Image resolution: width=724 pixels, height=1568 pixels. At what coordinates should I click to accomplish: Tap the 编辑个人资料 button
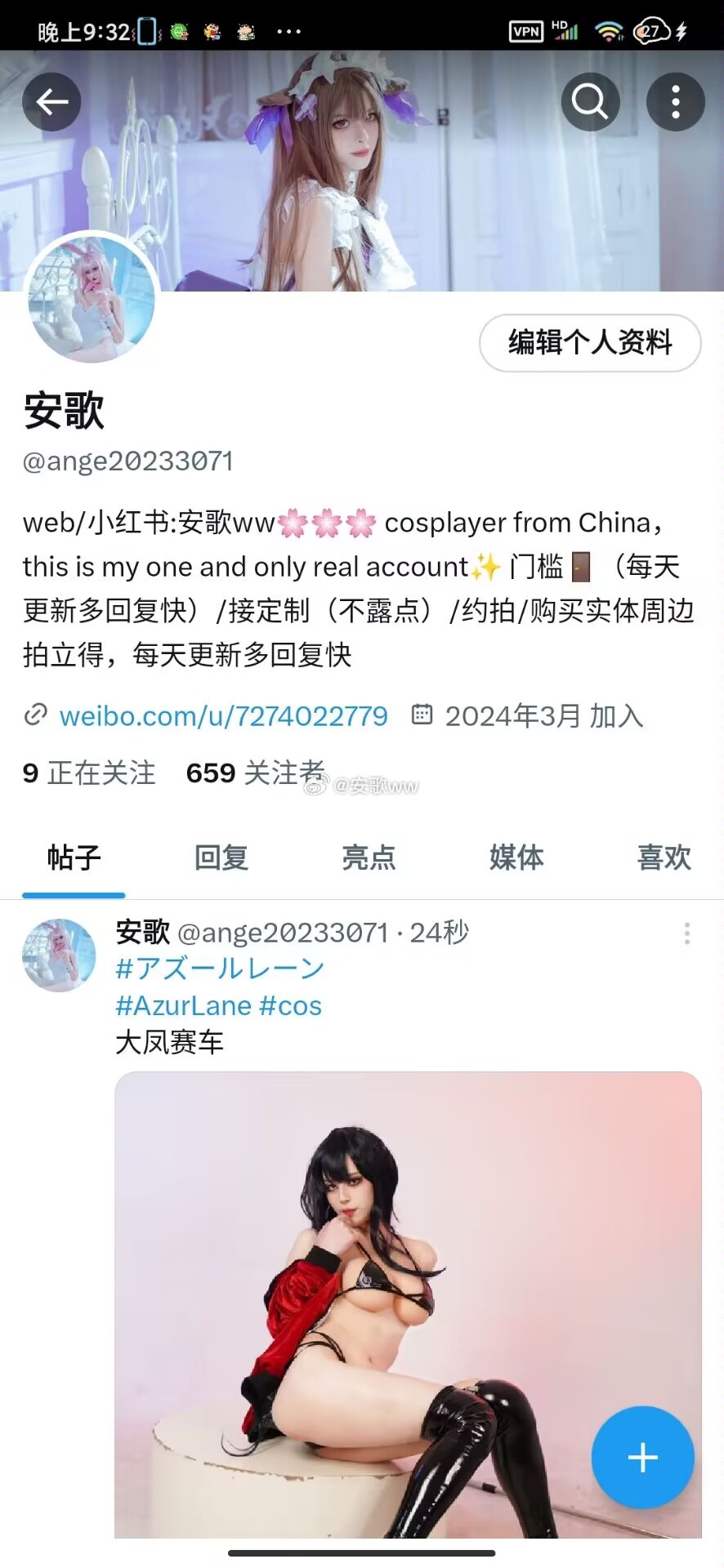pos(590,342)
